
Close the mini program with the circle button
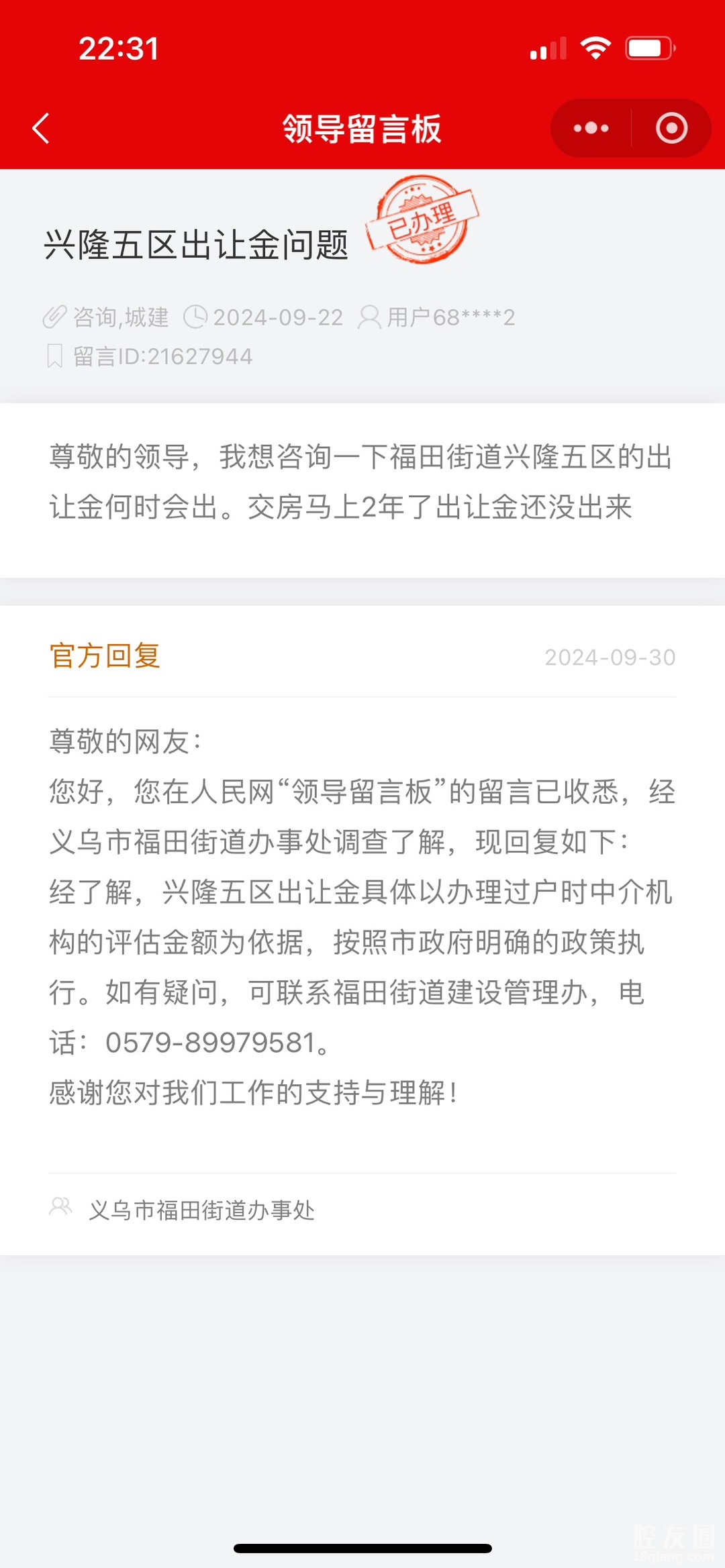[x=671, y=128]
